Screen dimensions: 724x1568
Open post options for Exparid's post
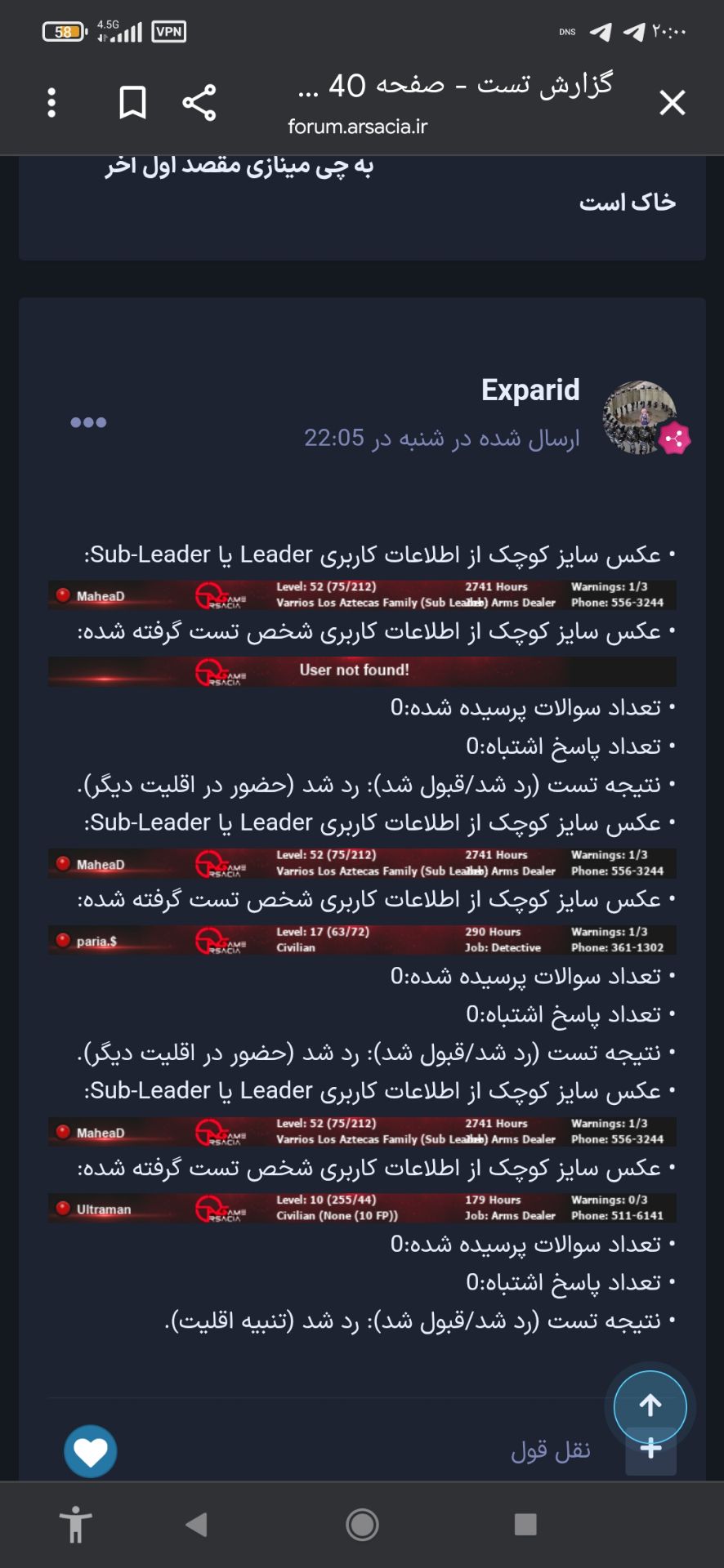(88, 422)
